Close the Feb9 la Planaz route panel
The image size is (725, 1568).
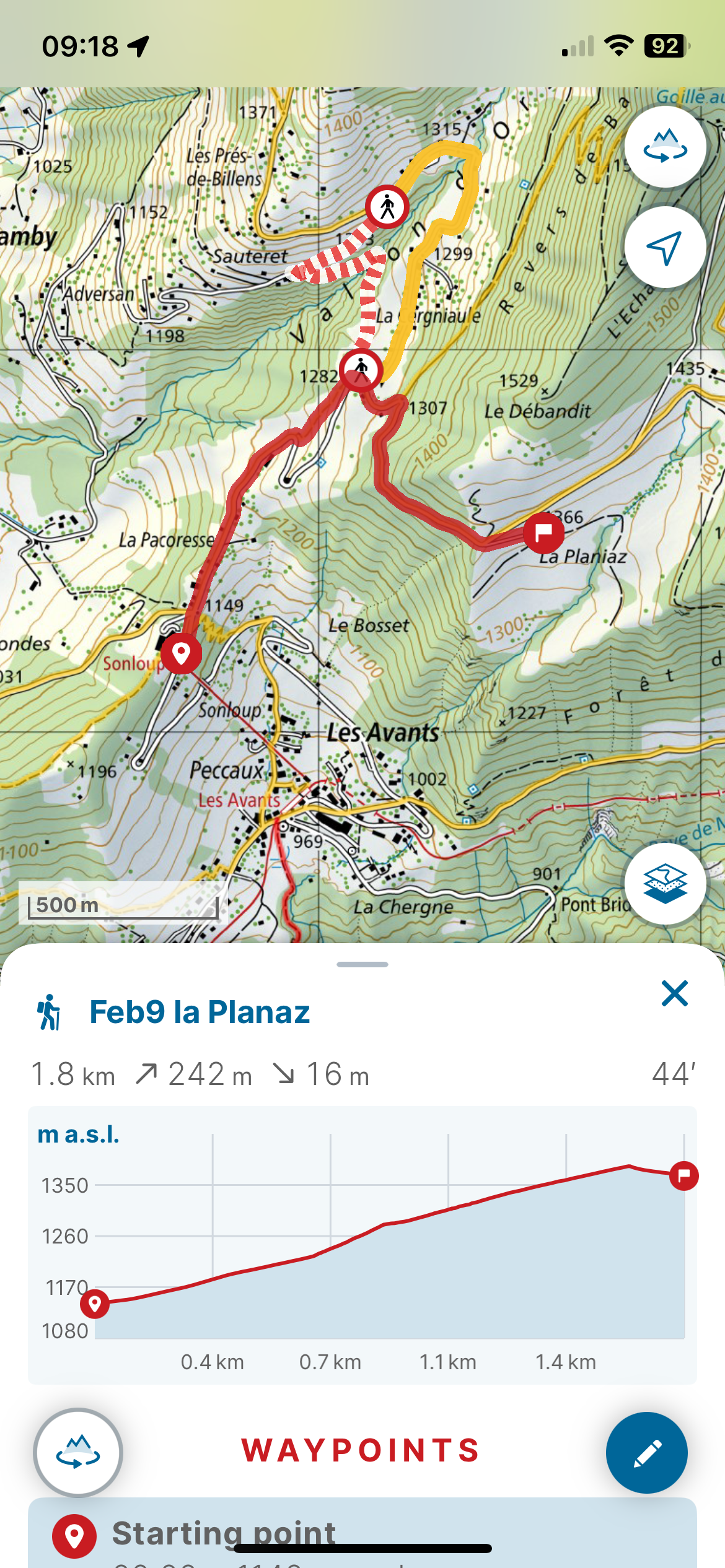click(674, 993)
